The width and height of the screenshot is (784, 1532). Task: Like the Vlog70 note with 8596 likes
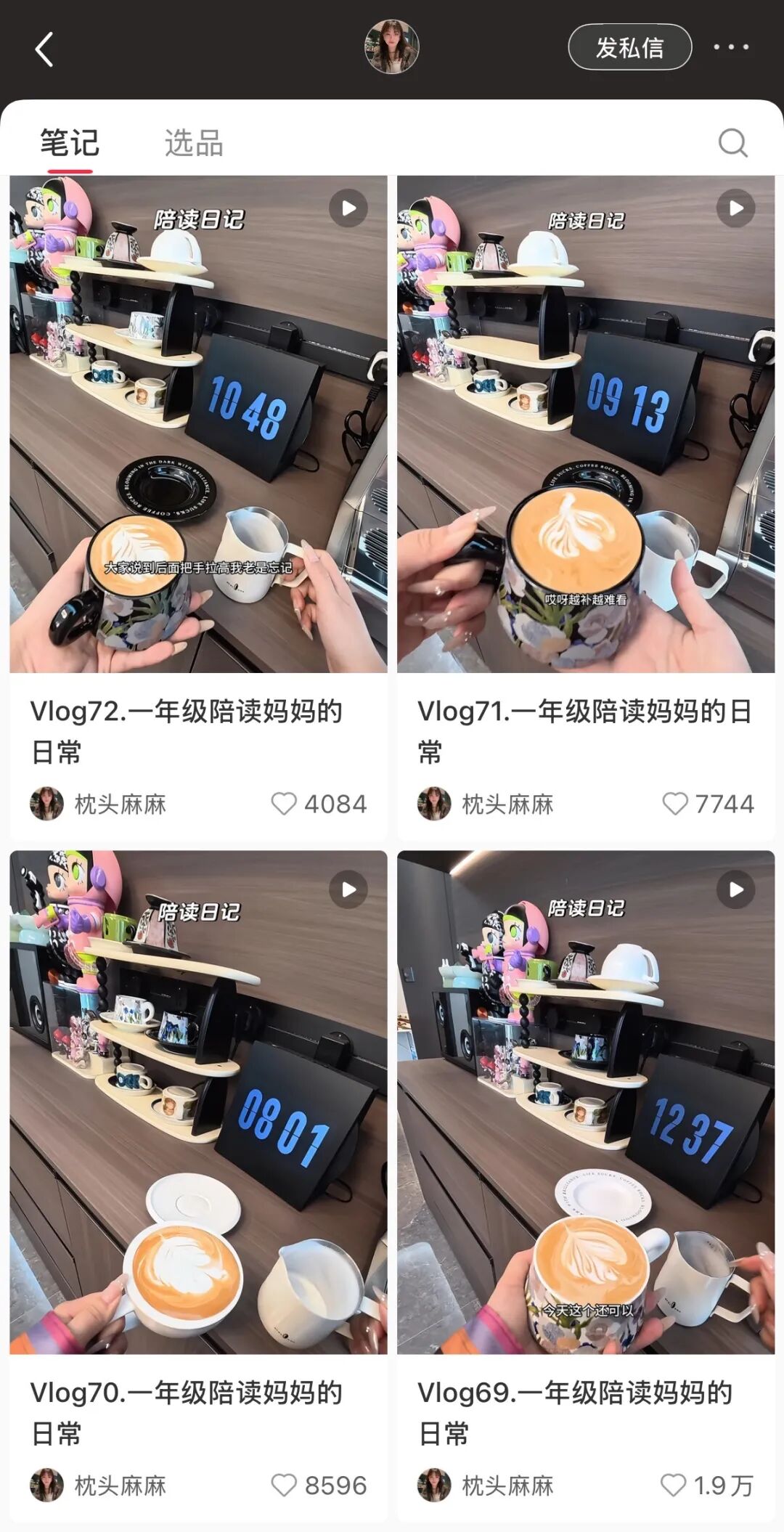pos(284,1485)
